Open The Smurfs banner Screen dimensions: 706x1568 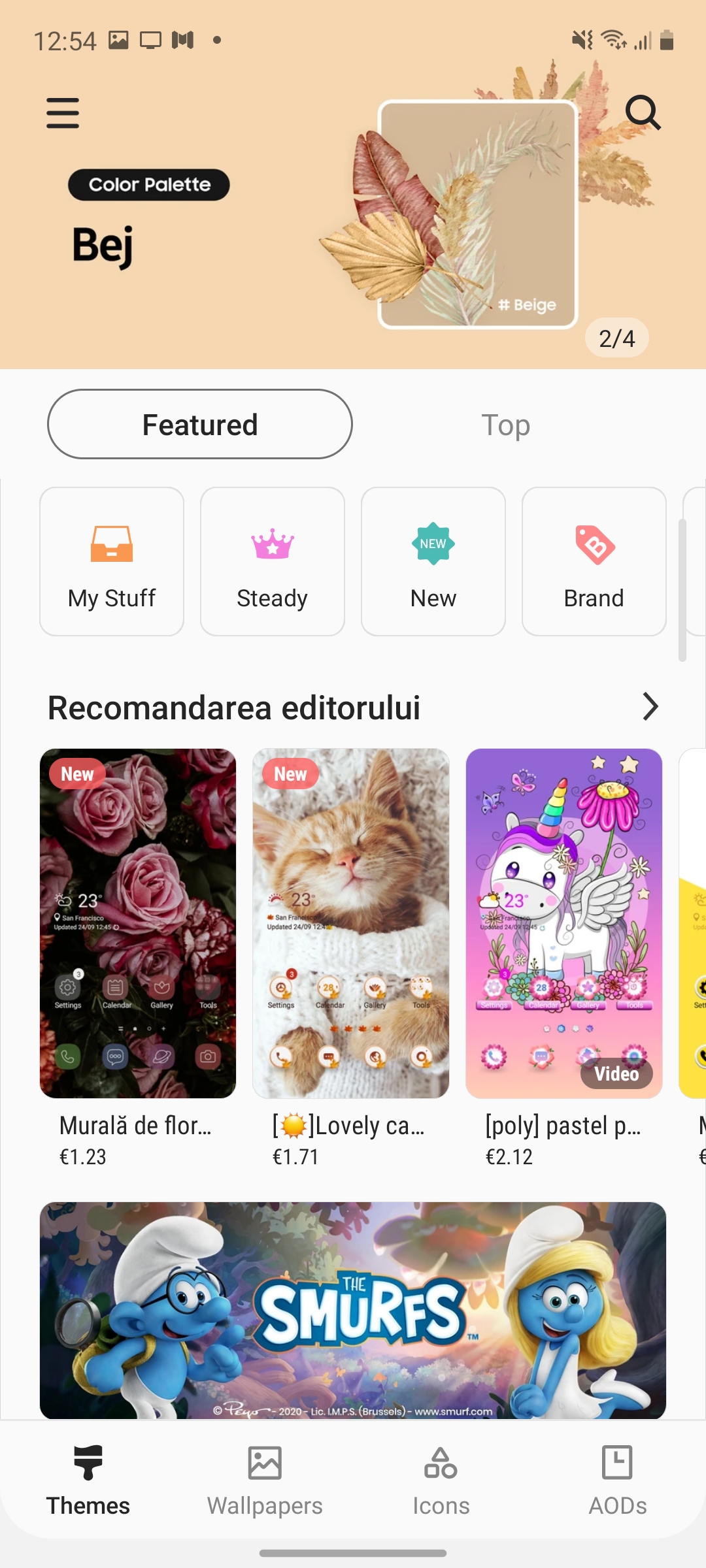353,1310
